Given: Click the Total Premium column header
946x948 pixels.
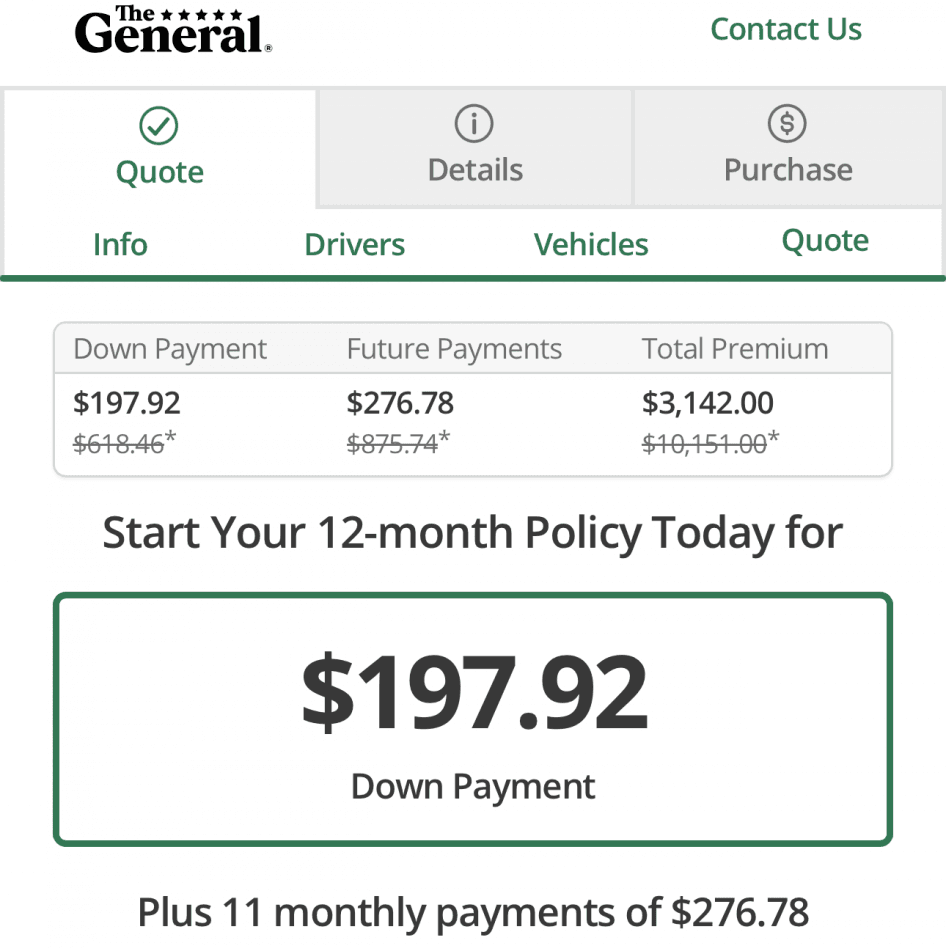Looking at the screenshot, I should click(734, 349).
